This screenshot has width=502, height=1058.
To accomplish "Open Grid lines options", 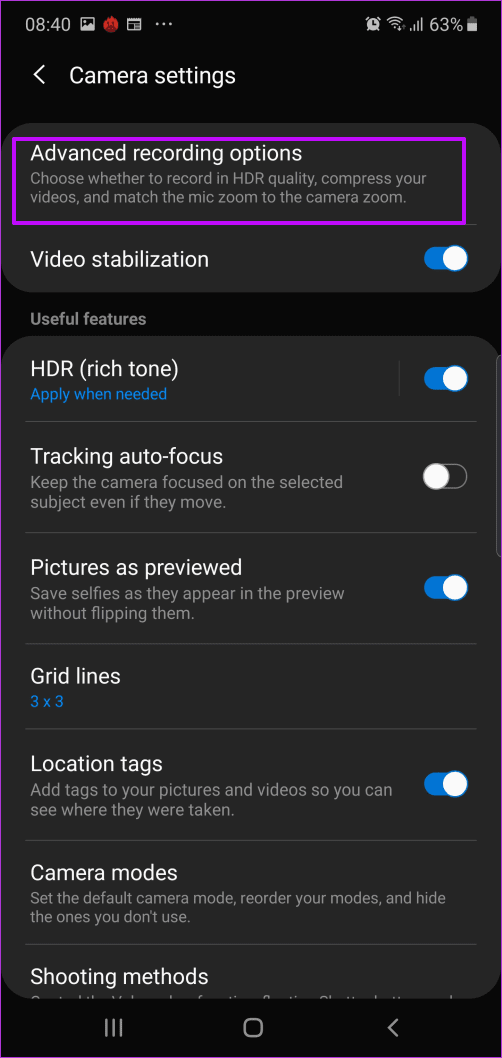I will 251,686.
